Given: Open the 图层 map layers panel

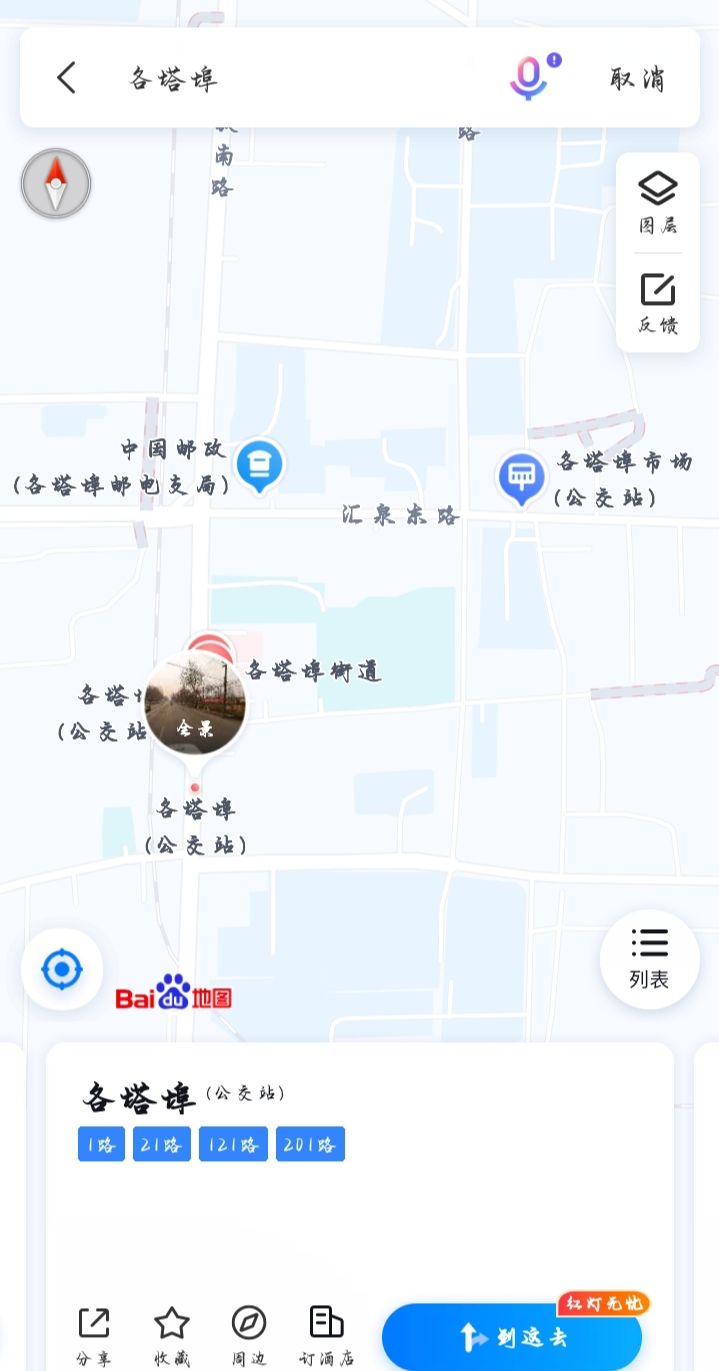Looking at the screenshot, I should coord(658,203).
